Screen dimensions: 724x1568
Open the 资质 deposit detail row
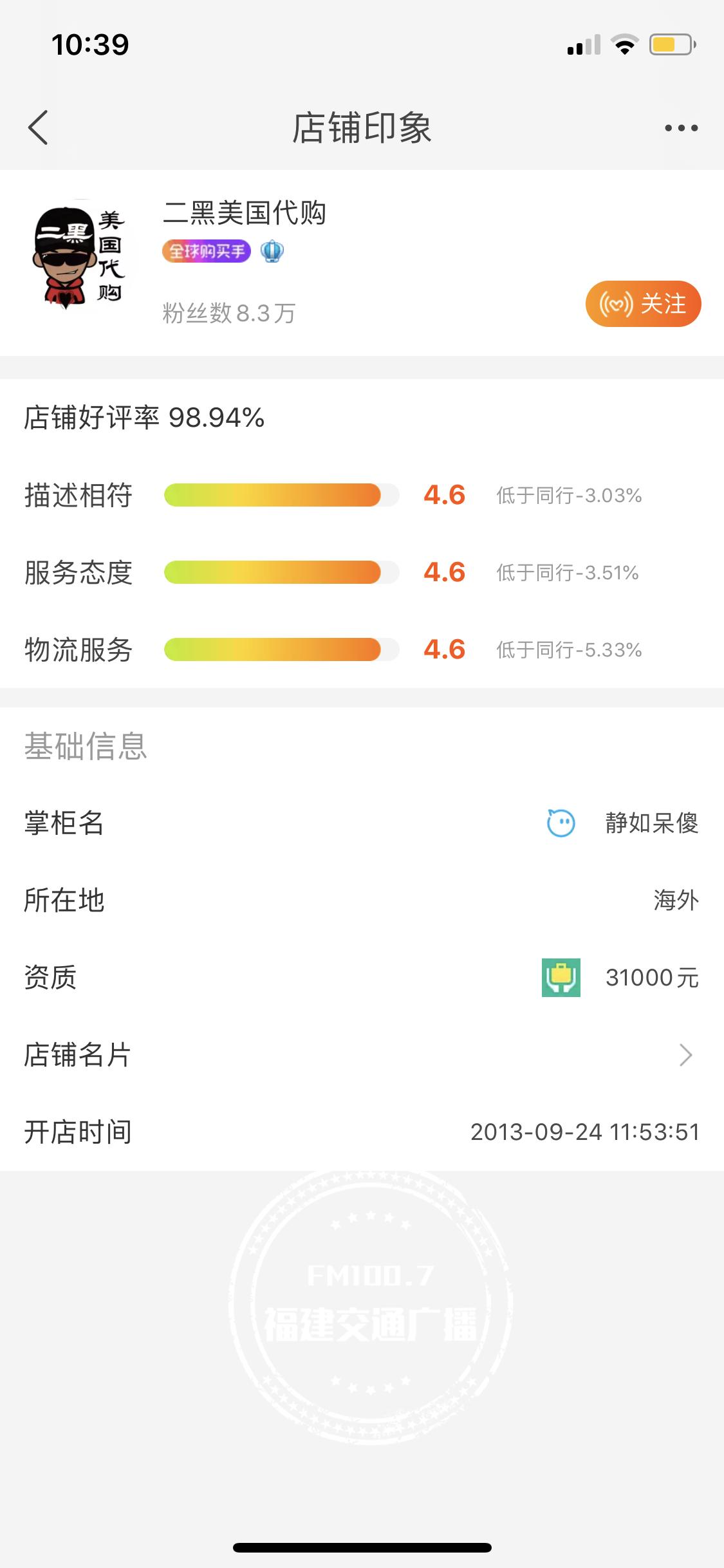pos(360,977)
